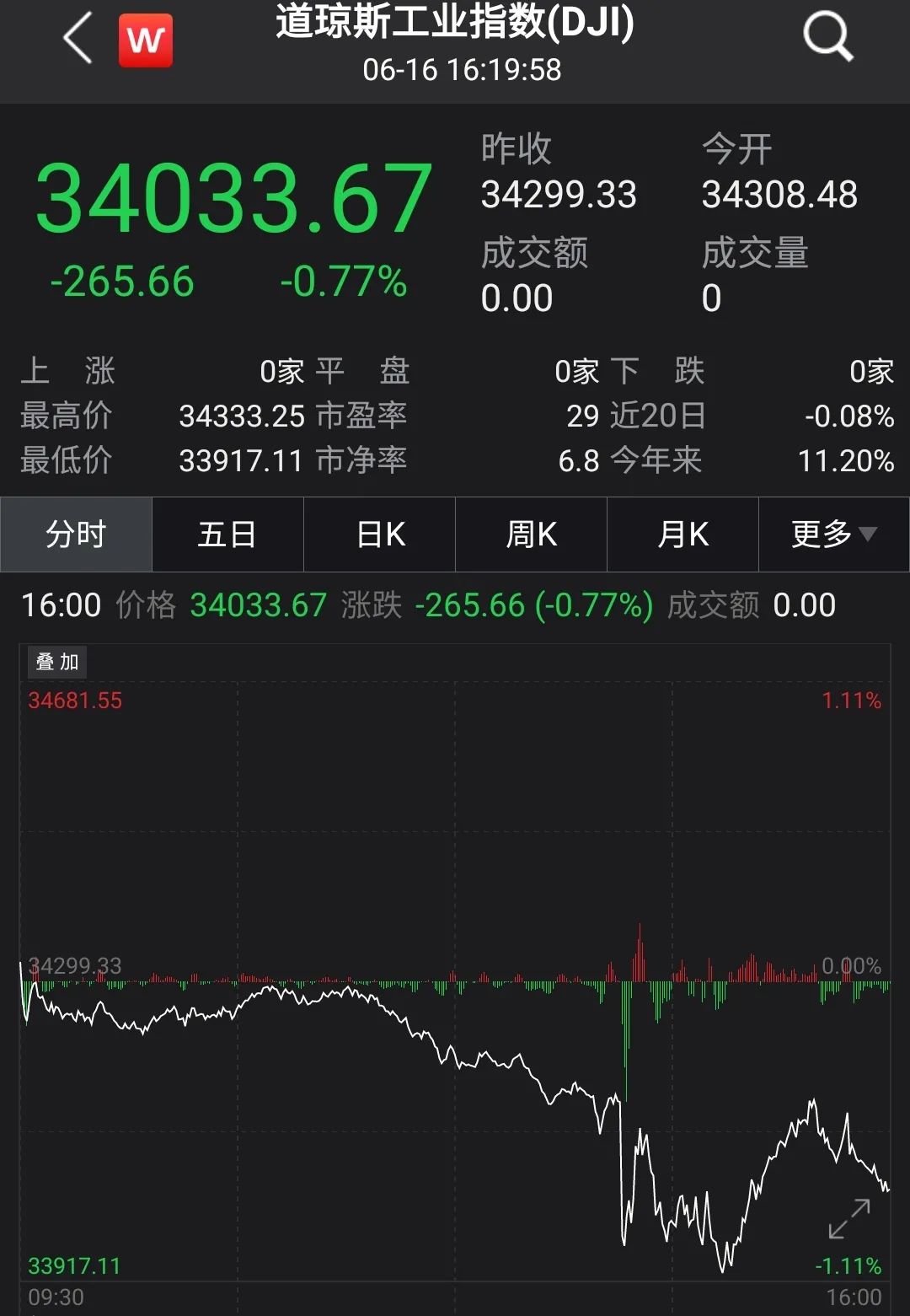Tap the red W icon
This screenshot has height=1316, width=910.
click(145, 40)
